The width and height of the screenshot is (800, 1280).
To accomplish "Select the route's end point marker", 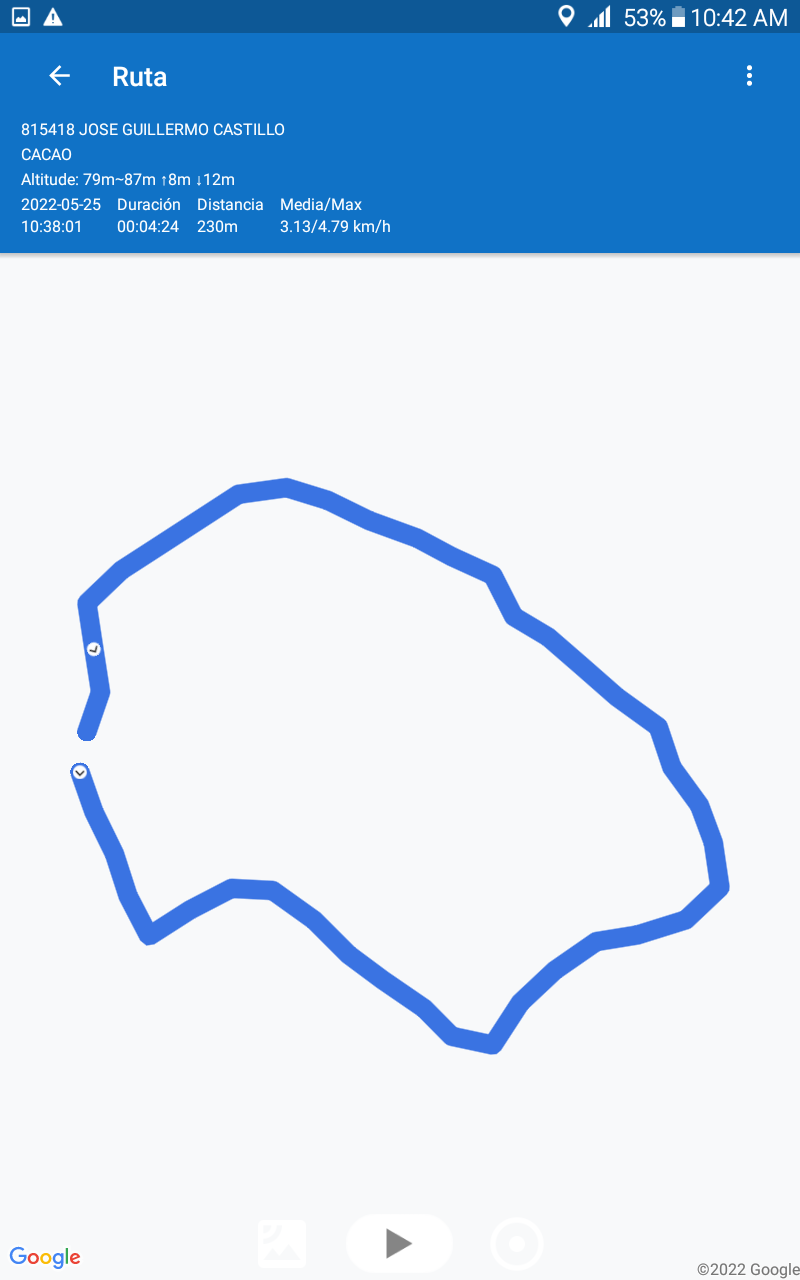I will (x=80, y=772).
